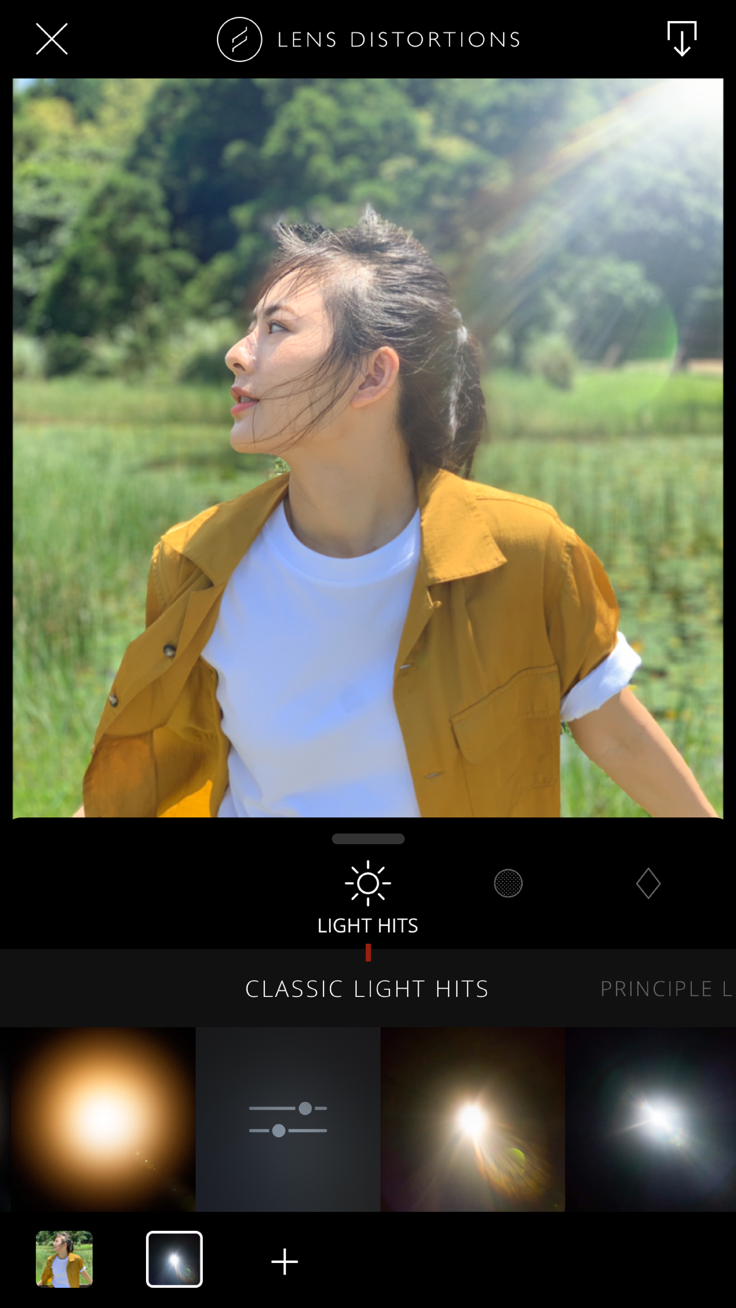Open the adjustment sliders tile
The width and height of the screenshot is (736, 1308).
coord(288,1119)
